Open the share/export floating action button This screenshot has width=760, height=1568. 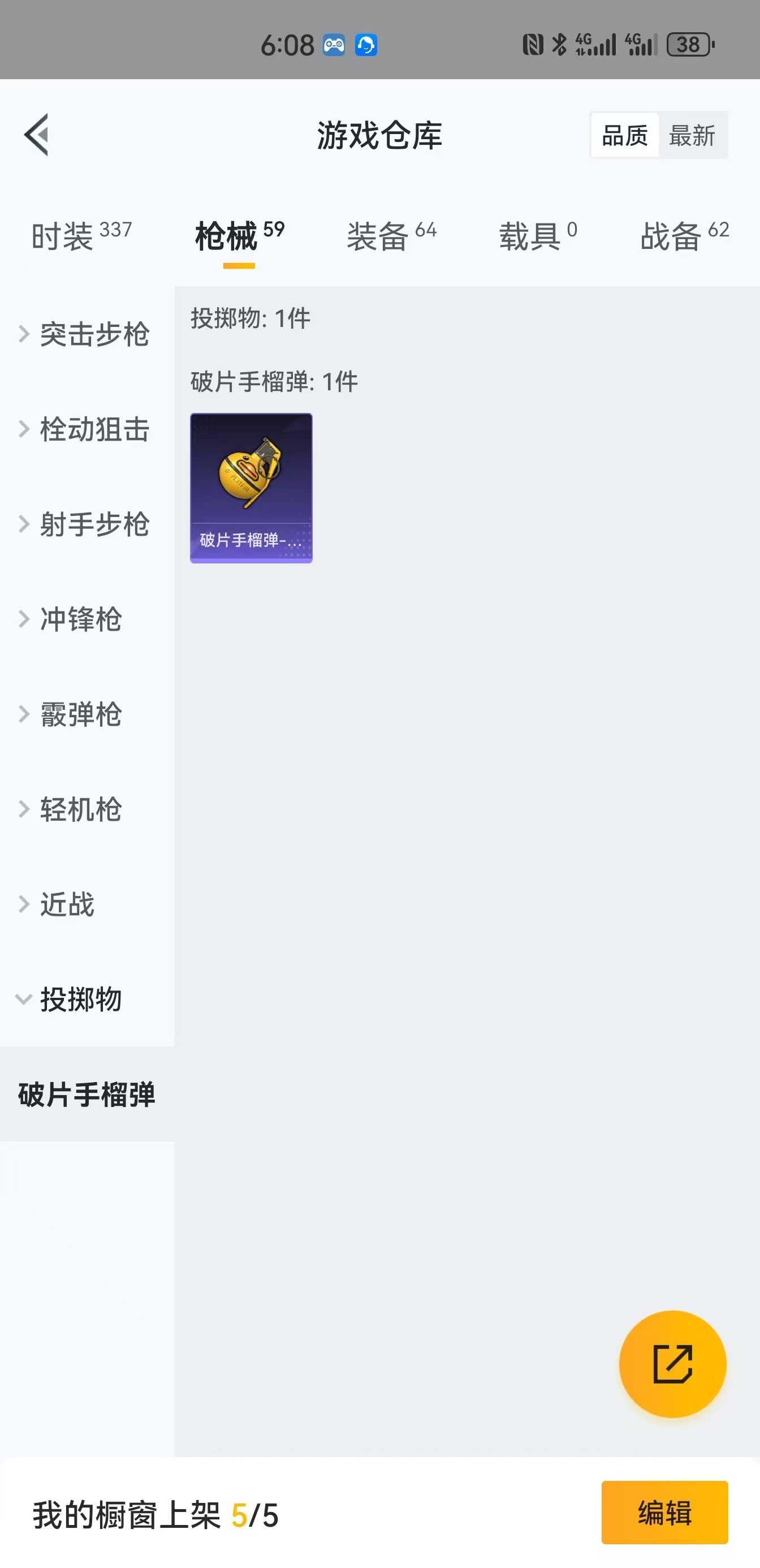coord(672,1363)
